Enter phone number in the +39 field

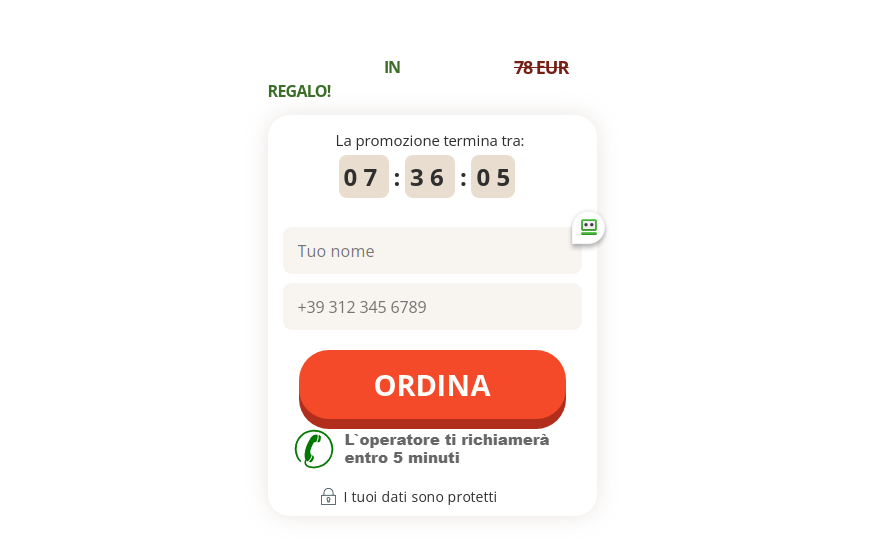tap(432, 307)
